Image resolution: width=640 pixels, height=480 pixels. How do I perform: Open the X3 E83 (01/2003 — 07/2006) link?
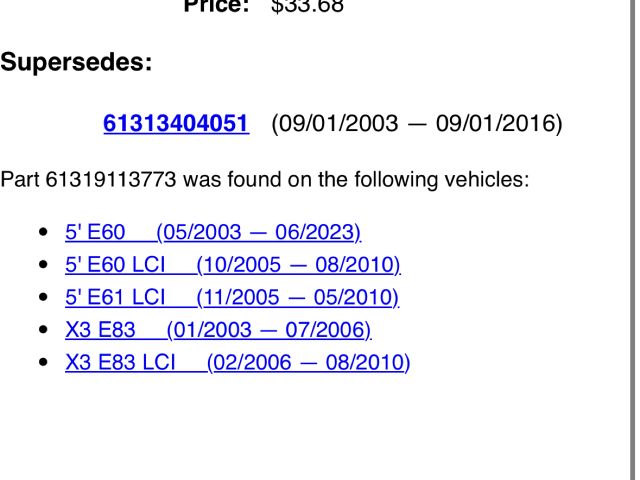pyautogui.click(x=217, y=330)
